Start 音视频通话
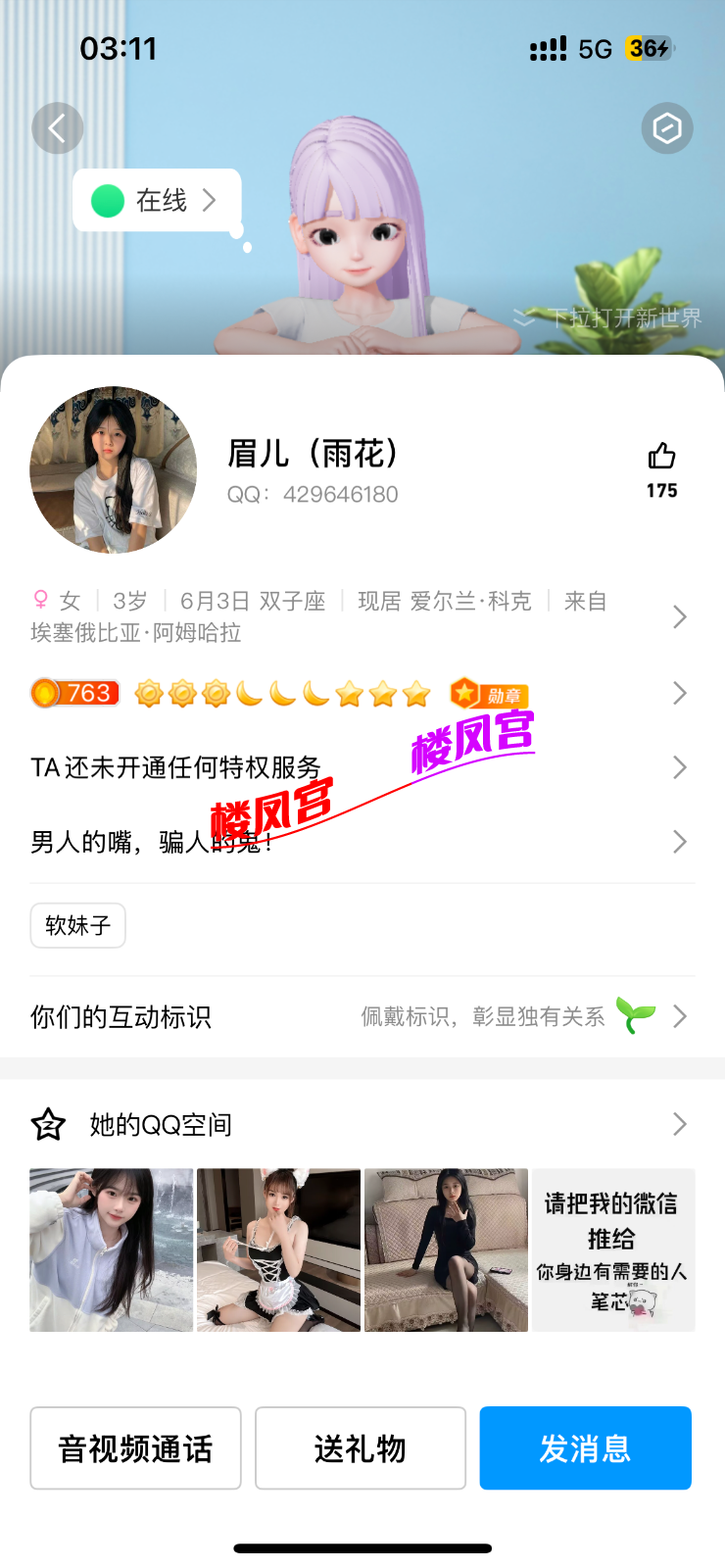Screen dimensions: 725x1568 [135, 1448]
